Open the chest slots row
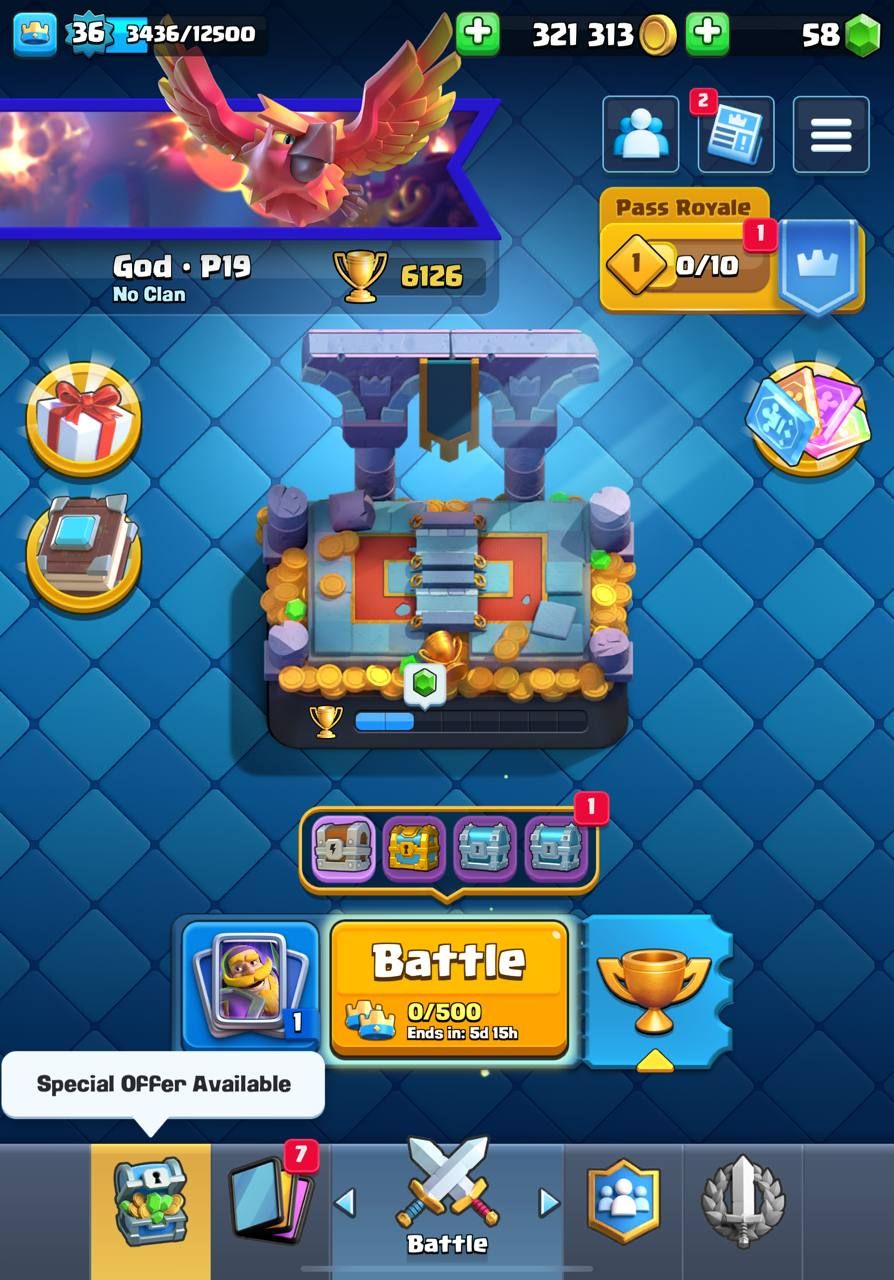The image size is (894, 1280). [448, 850]
